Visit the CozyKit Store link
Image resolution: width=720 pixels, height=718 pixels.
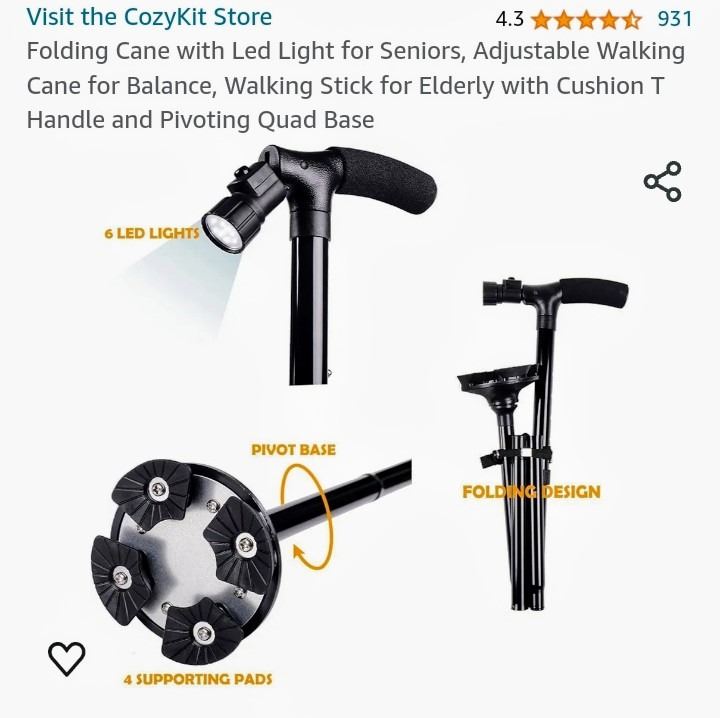[x=149, y=17]
